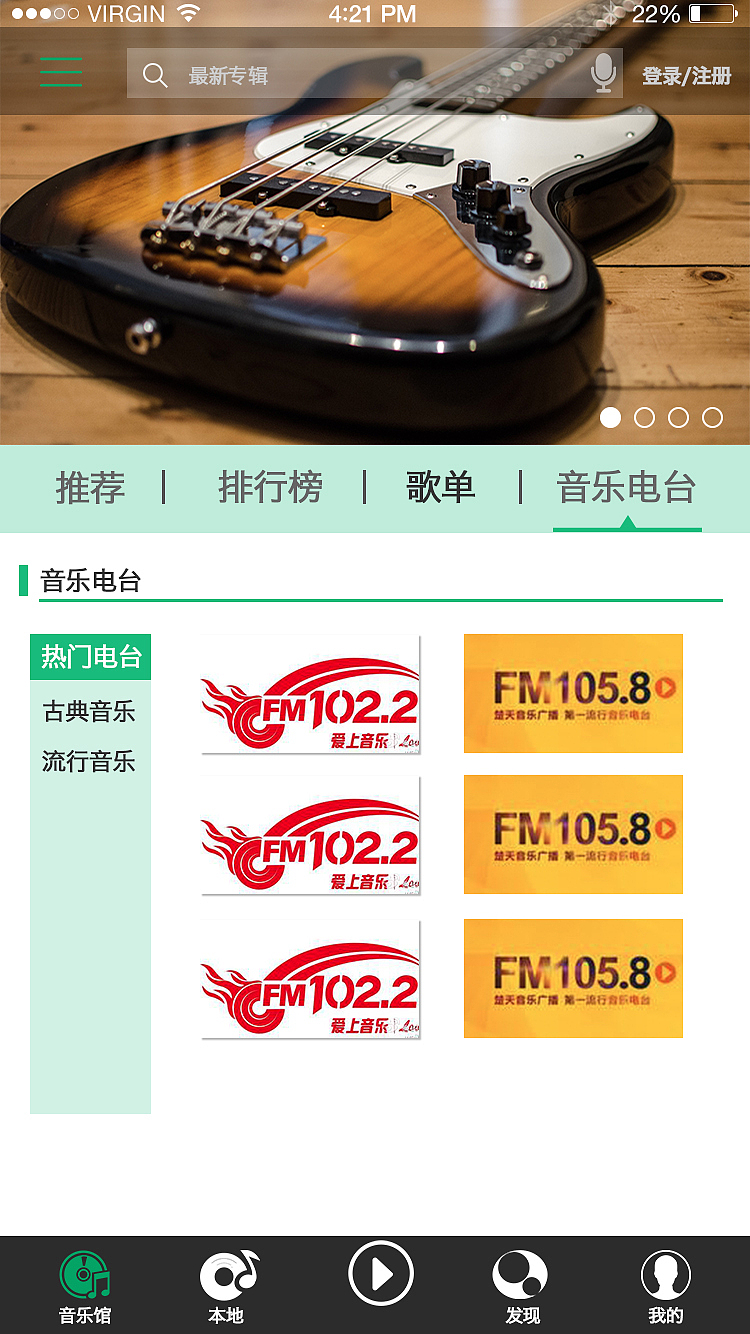Start a voice search with the microphone icon
The height and width of the screenshot is (1334, 750).
tap(602, 73)
